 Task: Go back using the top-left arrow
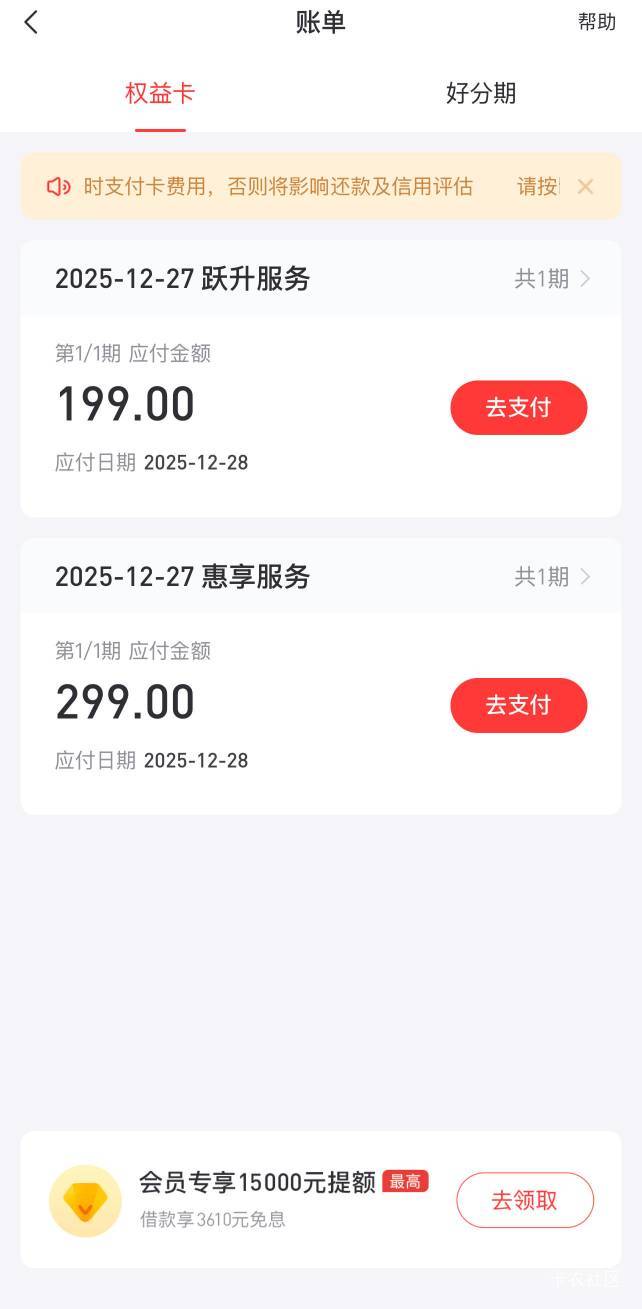31,23
